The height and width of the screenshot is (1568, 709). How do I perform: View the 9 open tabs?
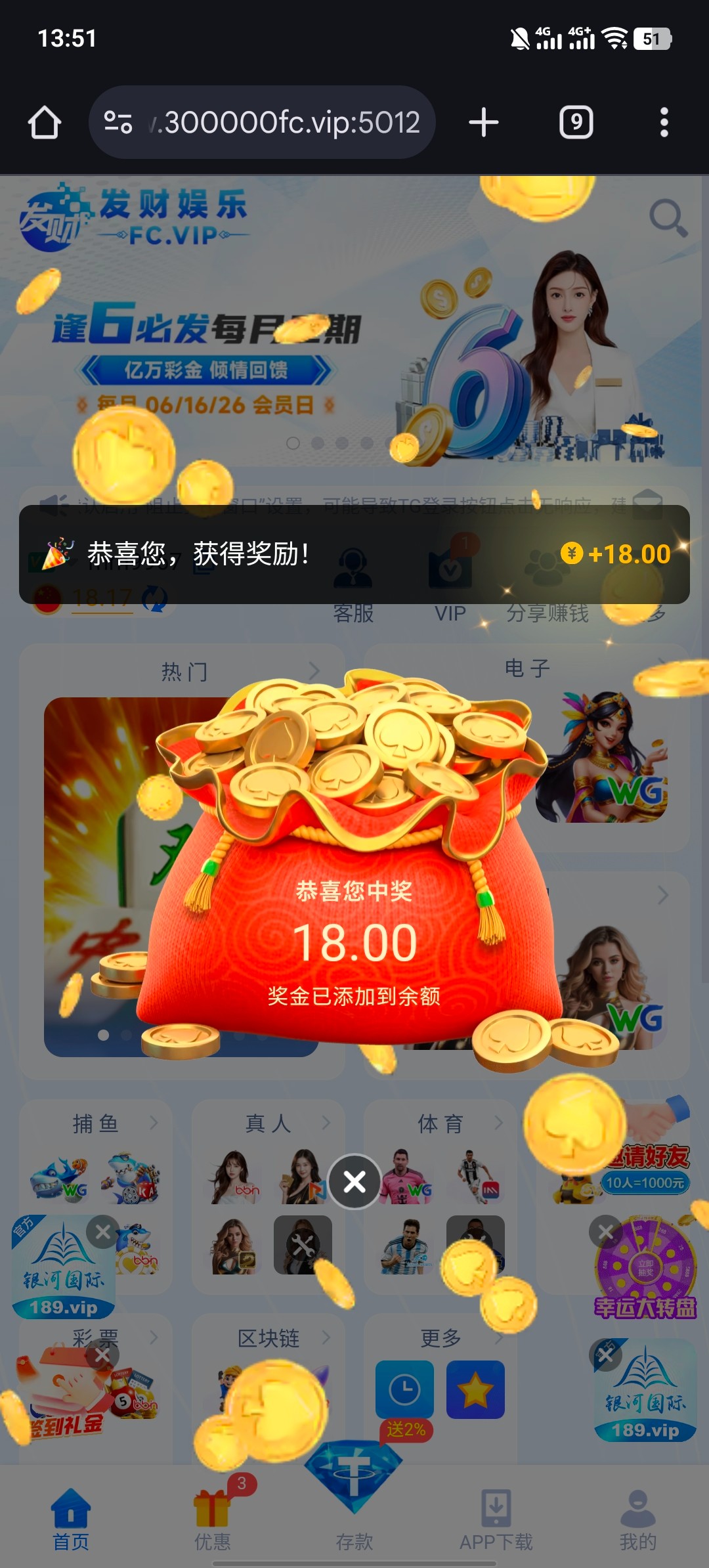pyautogui.click(x=576, y=123)
